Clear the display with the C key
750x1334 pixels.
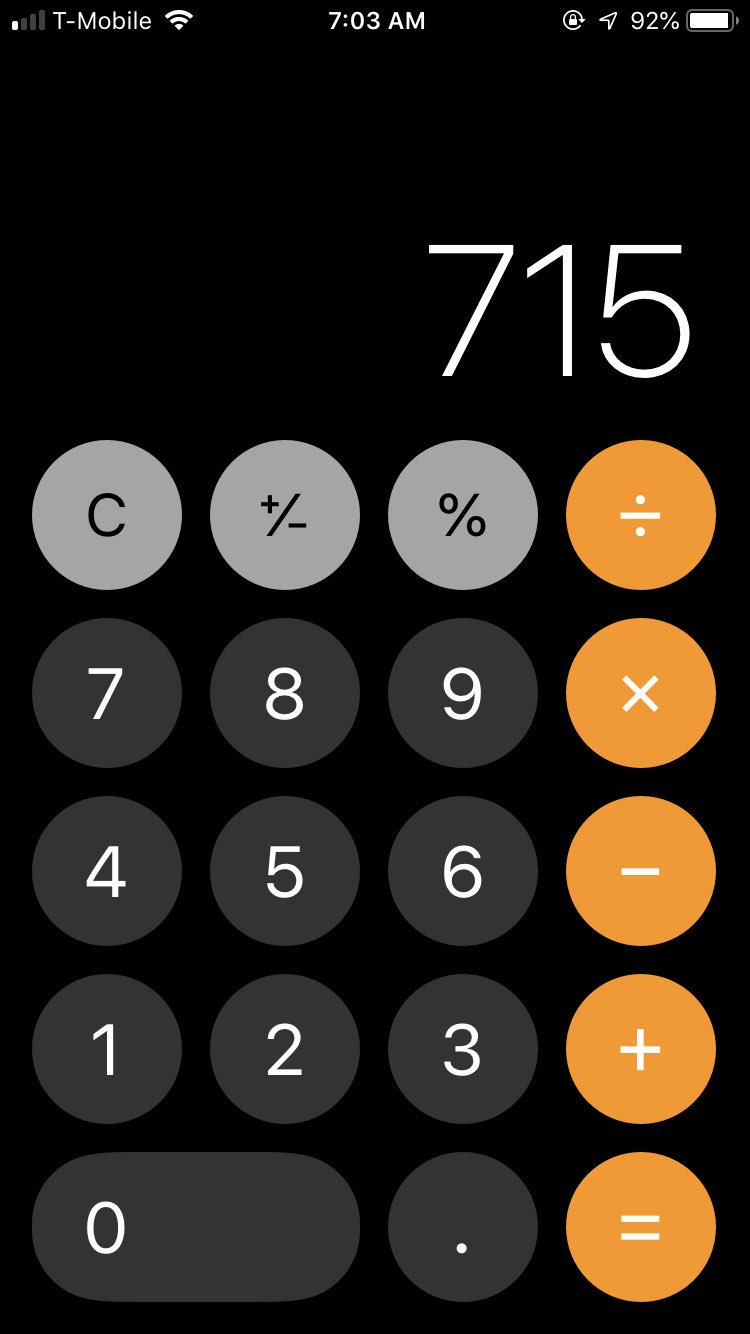(107, 516)
